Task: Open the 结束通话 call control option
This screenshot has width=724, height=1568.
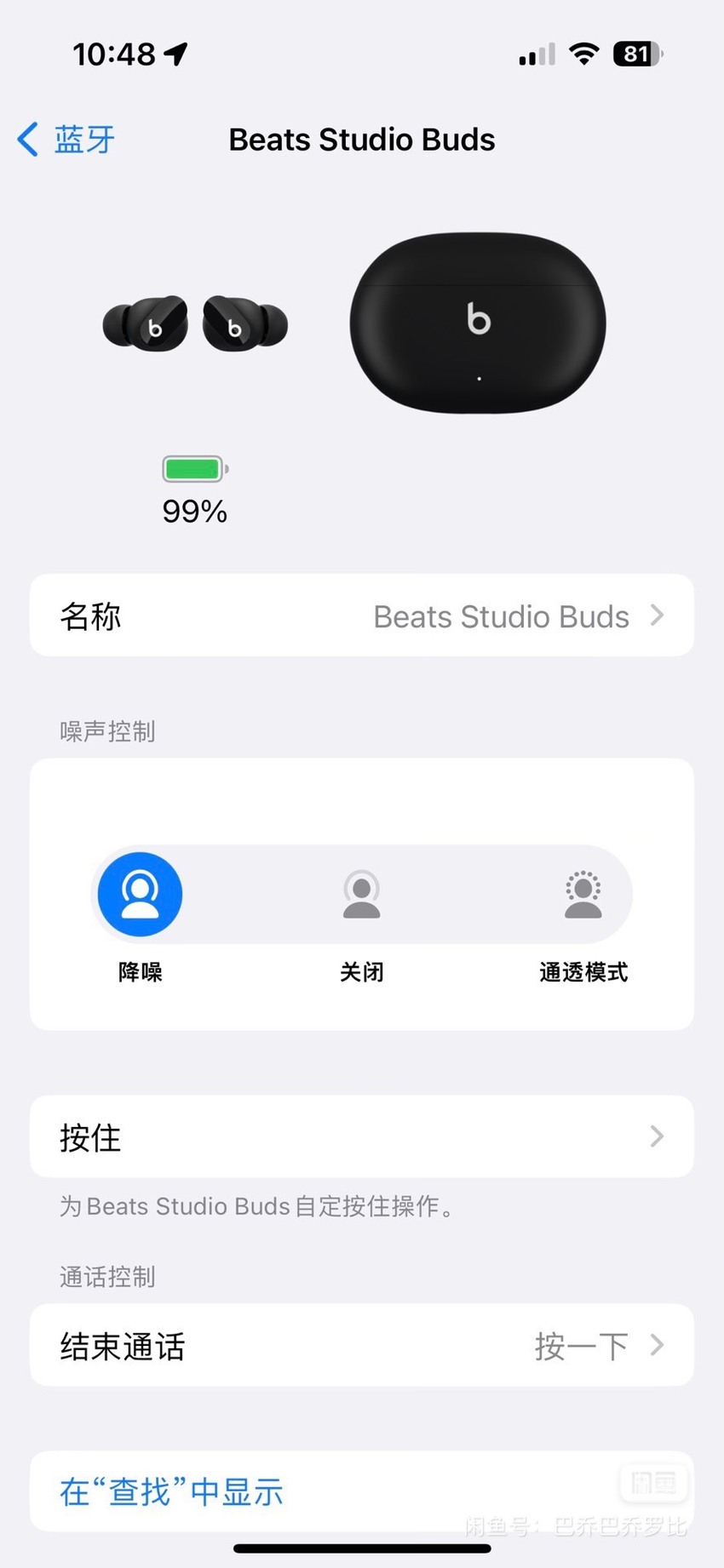Action: 362,1345
